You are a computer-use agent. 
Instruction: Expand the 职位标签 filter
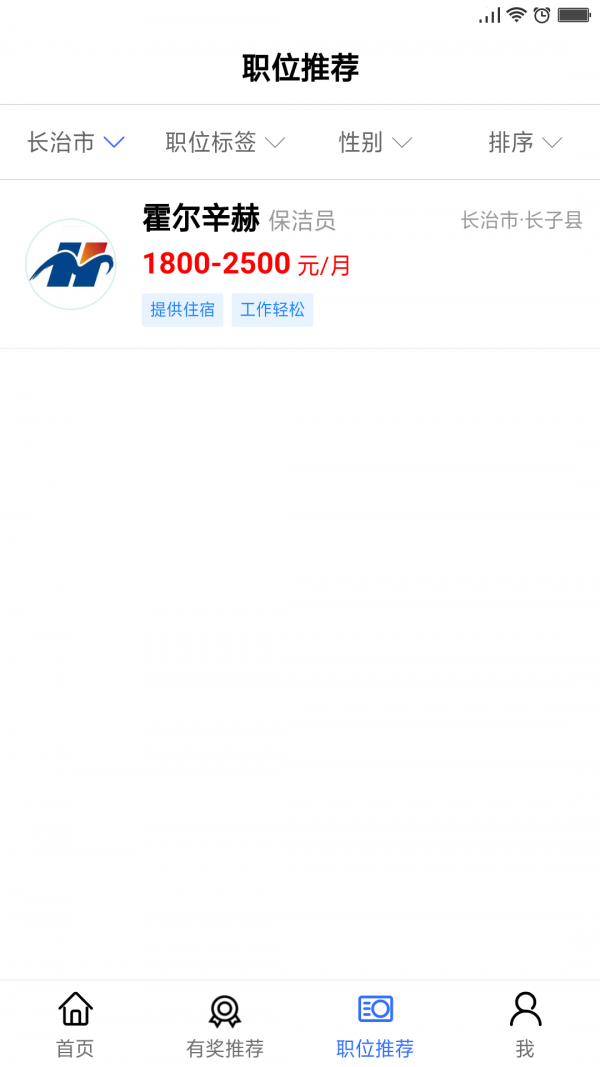225,142
